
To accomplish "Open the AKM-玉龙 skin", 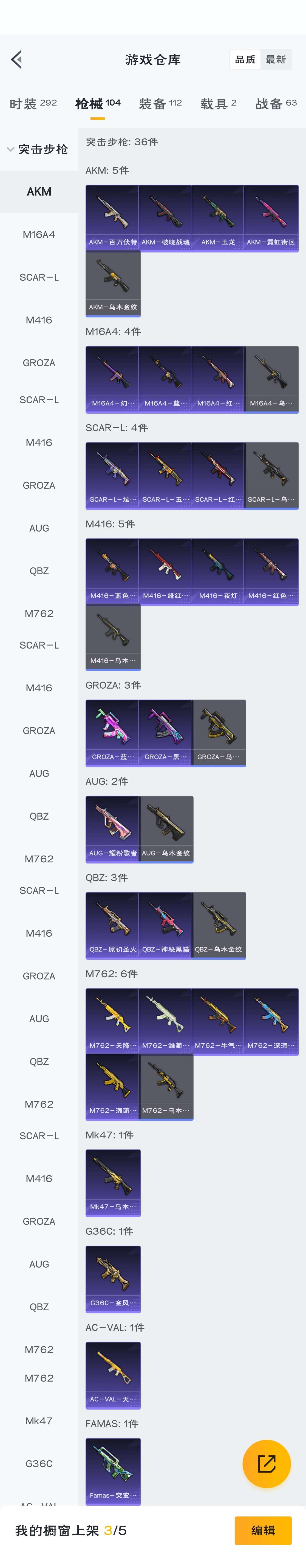I will 218,218.
